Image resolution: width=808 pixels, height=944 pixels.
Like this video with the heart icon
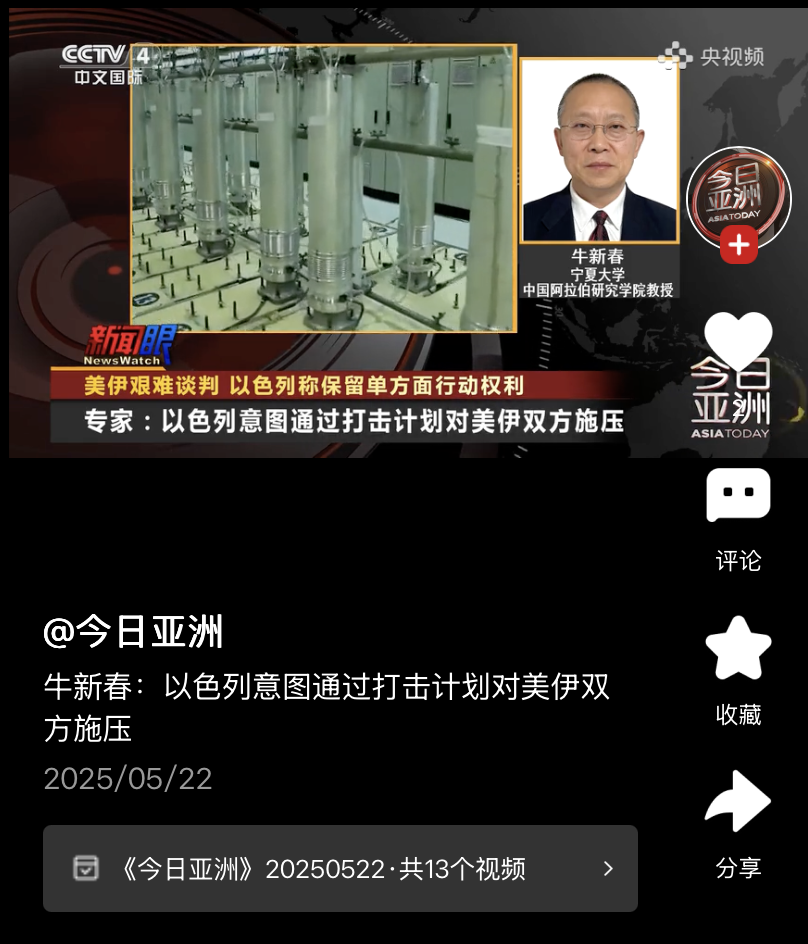[738, 340]
